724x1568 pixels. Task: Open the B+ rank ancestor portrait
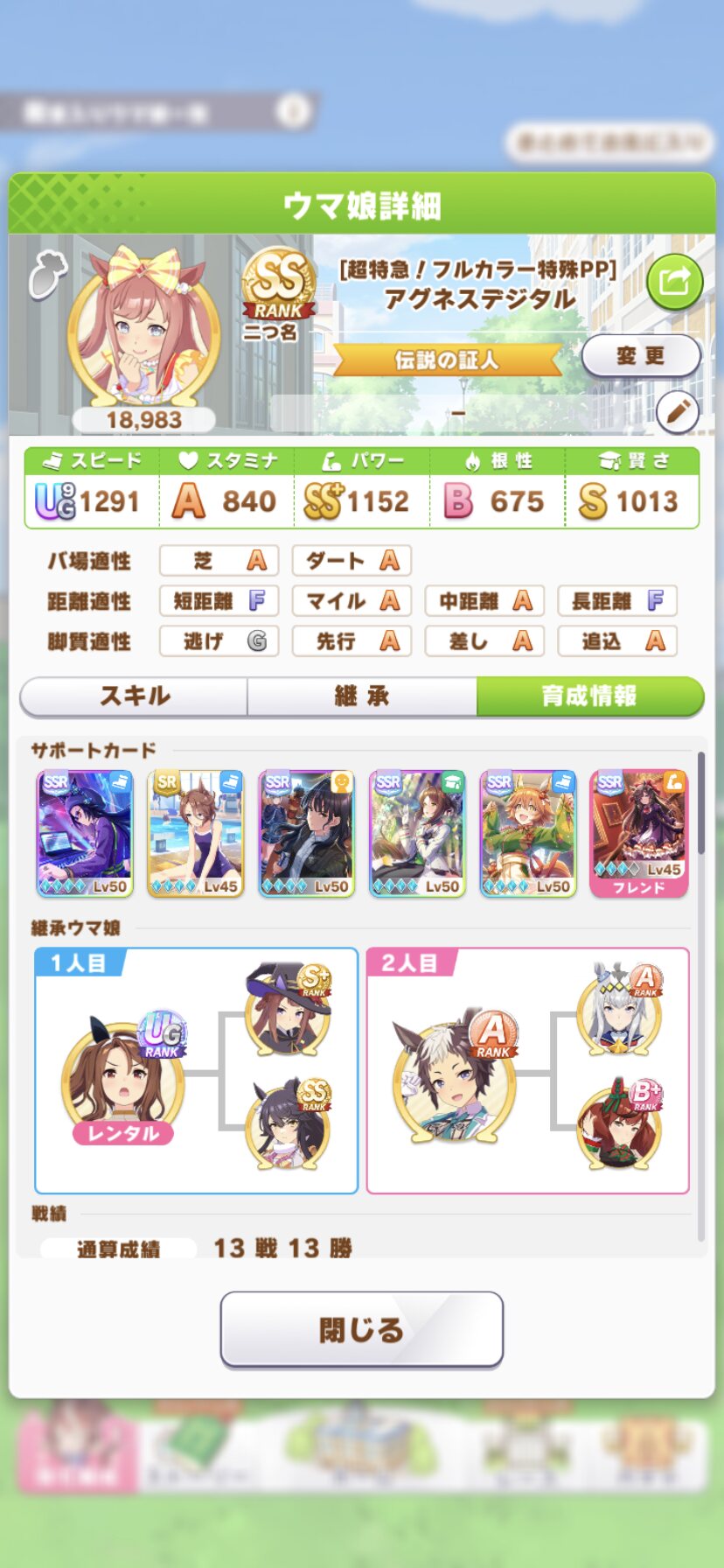619,1127
